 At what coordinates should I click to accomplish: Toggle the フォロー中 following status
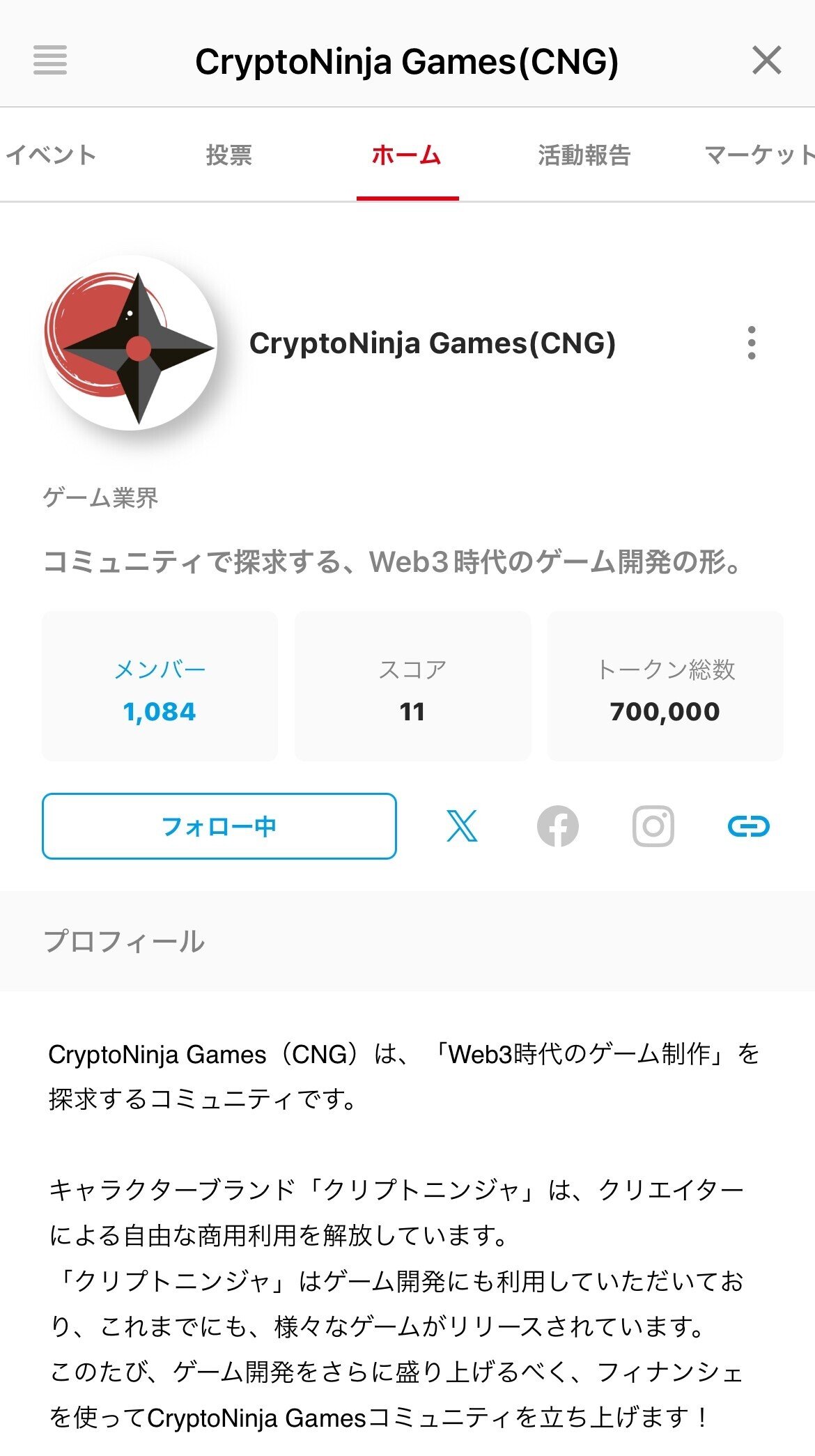pos(219,826)
